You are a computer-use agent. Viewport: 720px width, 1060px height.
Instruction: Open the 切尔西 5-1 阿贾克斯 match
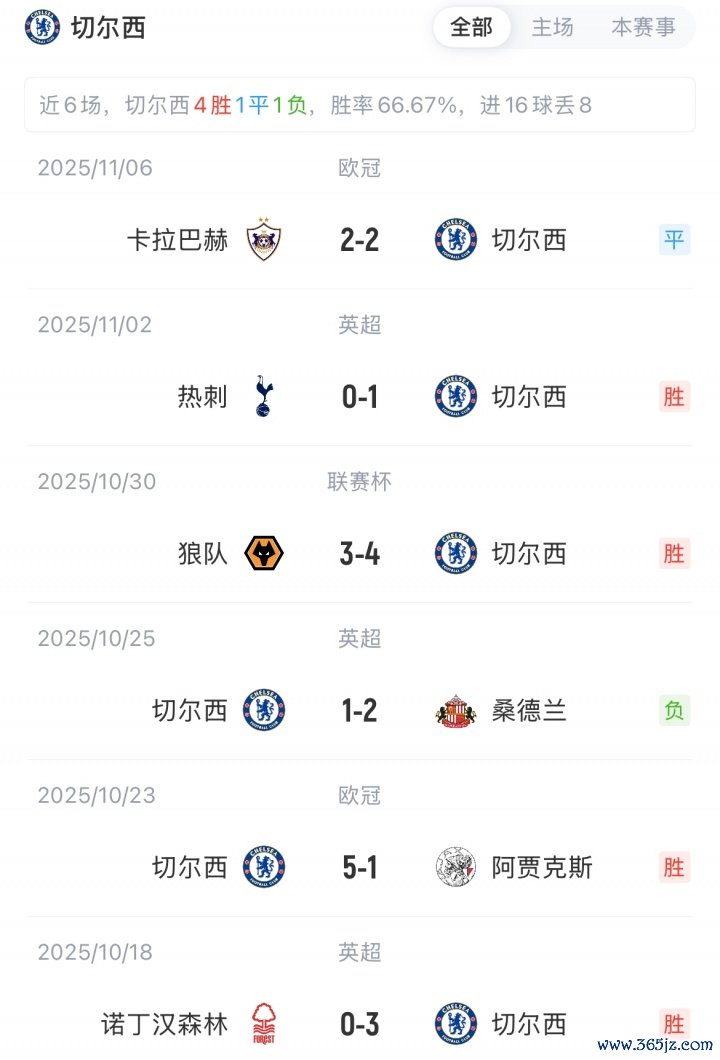coord(360,868)
